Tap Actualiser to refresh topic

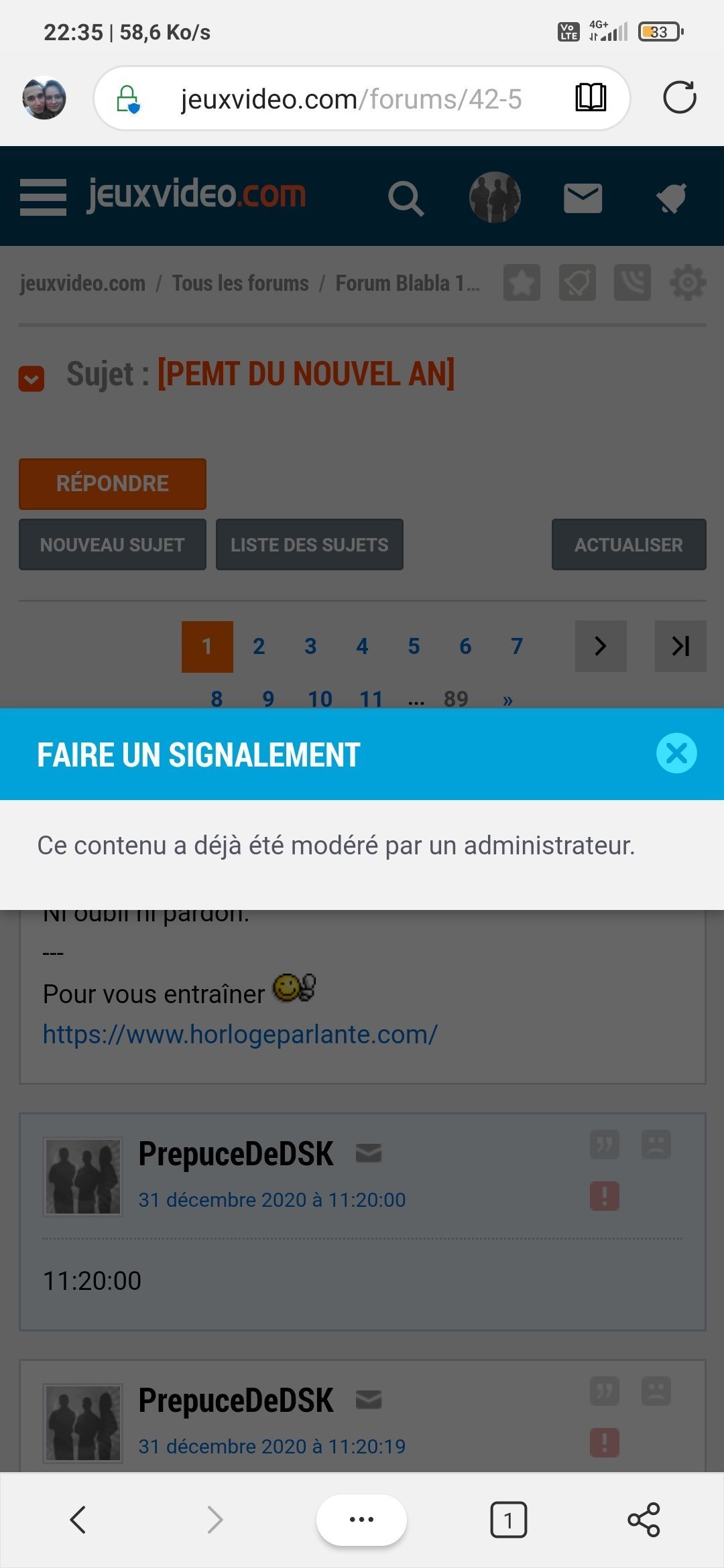point(628,545)
